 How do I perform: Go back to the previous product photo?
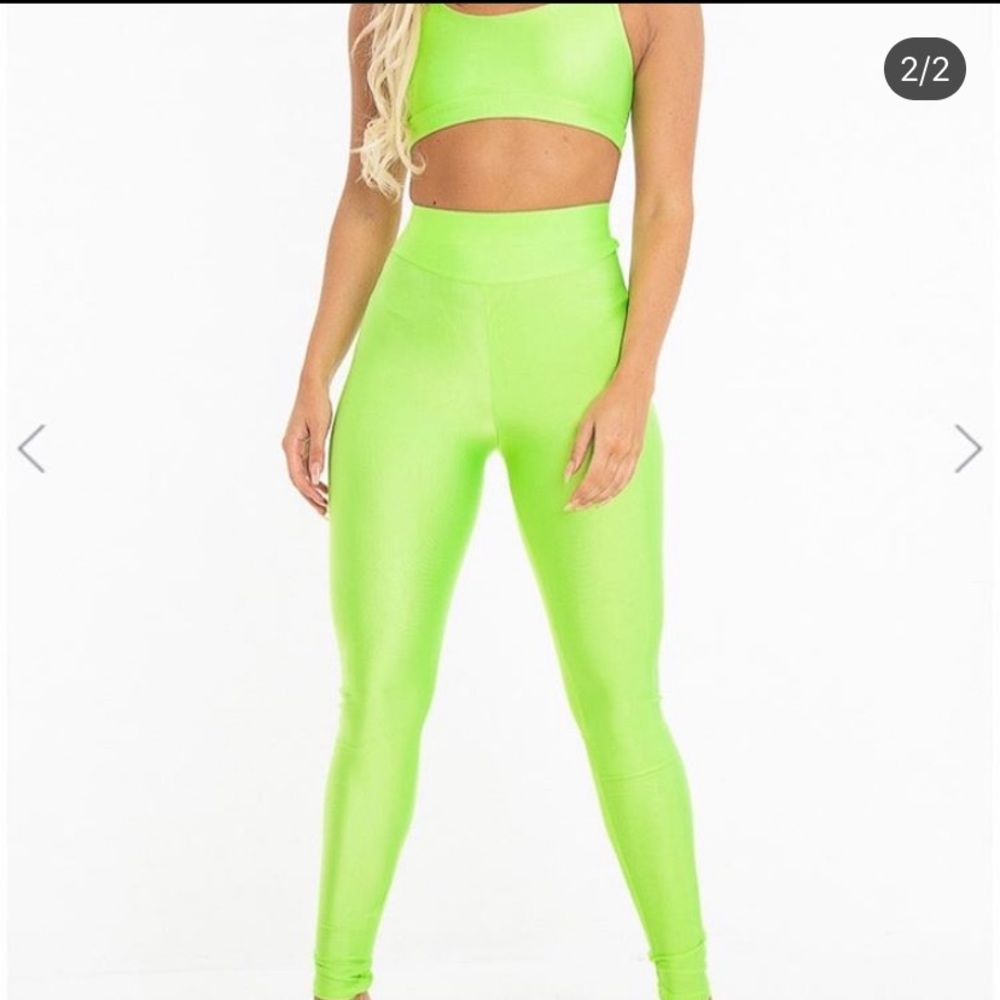coord(32,449)
